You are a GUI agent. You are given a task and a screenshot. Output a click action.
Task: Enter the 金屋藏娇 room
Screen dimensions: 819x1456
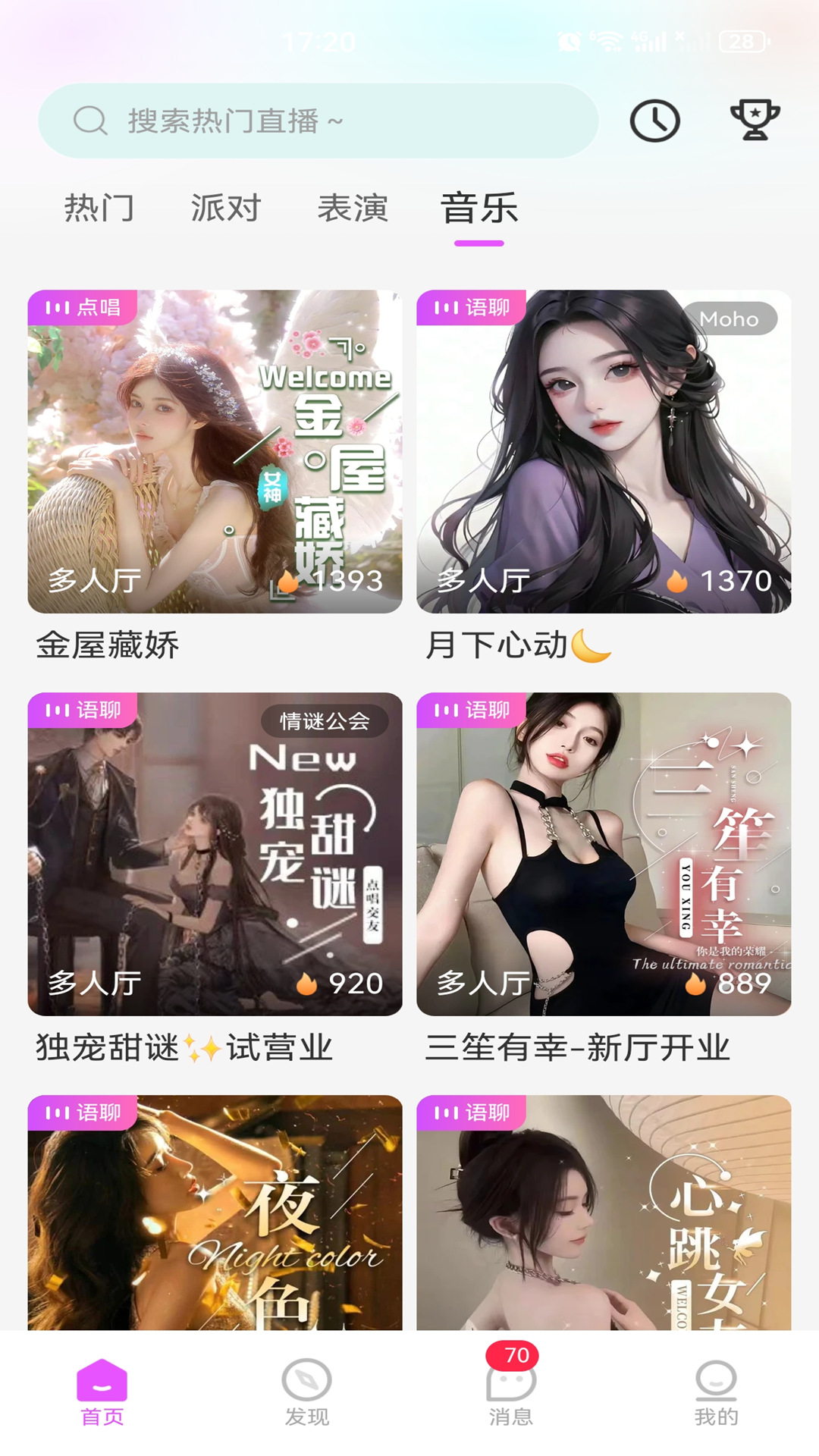pyautogui.click(x=215, y=452)
